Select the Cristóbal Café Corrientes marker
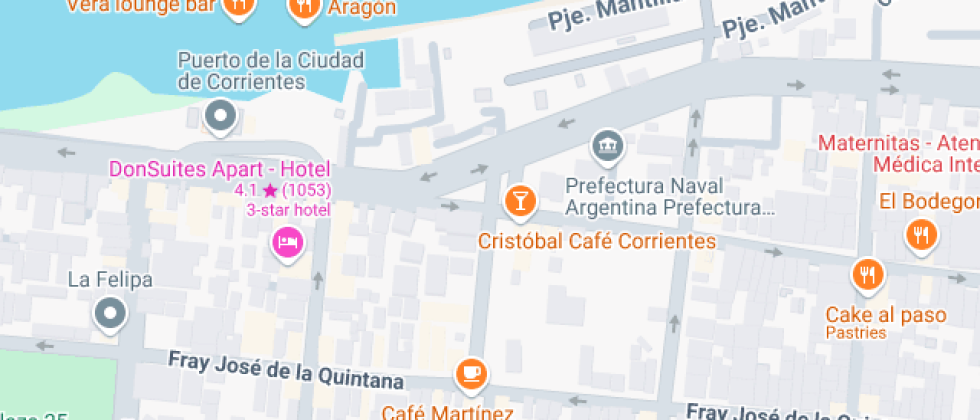 (520, 200)
